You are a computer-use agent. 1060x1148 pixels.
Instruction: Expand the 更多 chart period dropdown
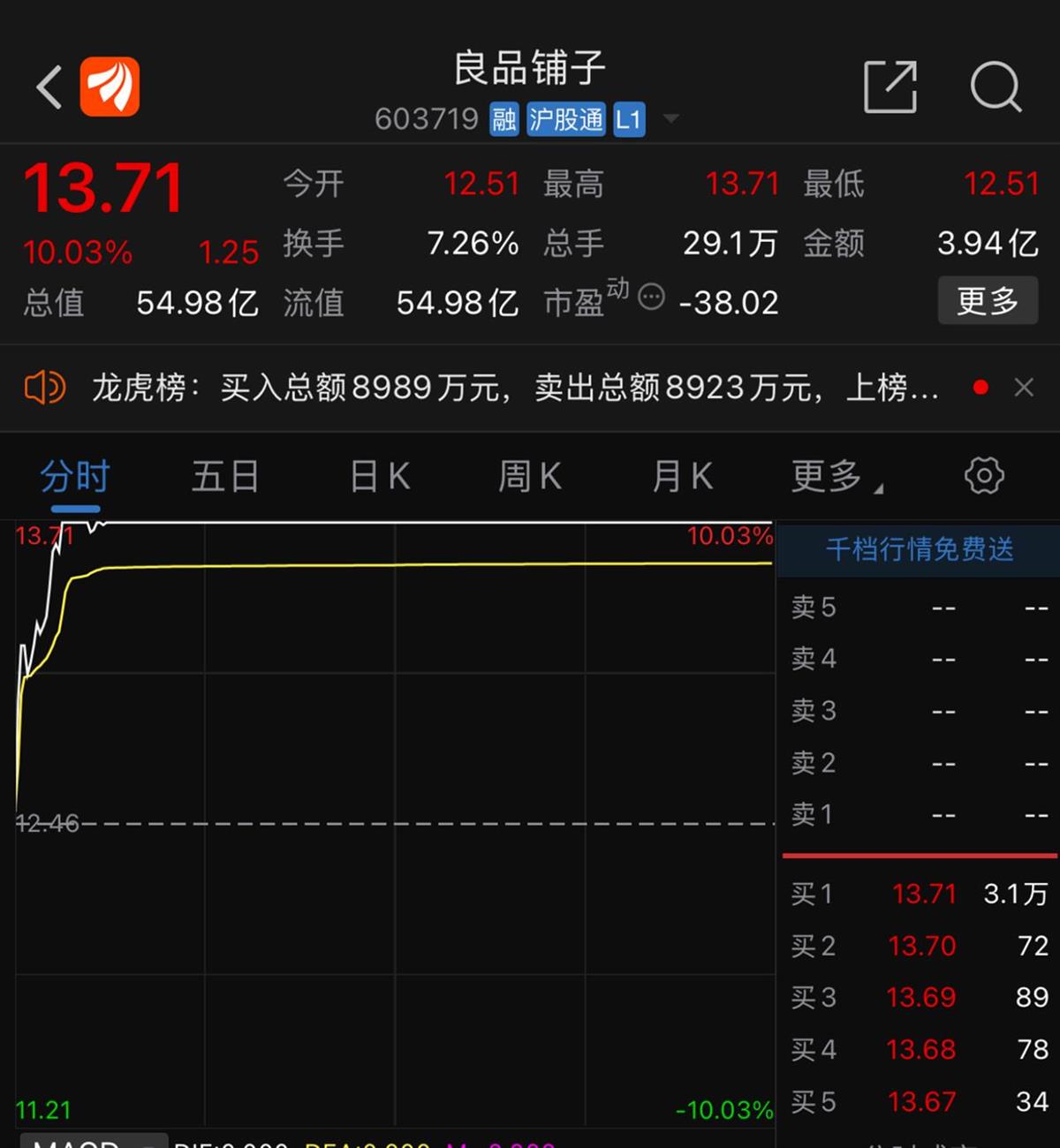click(x=835, y=477)
